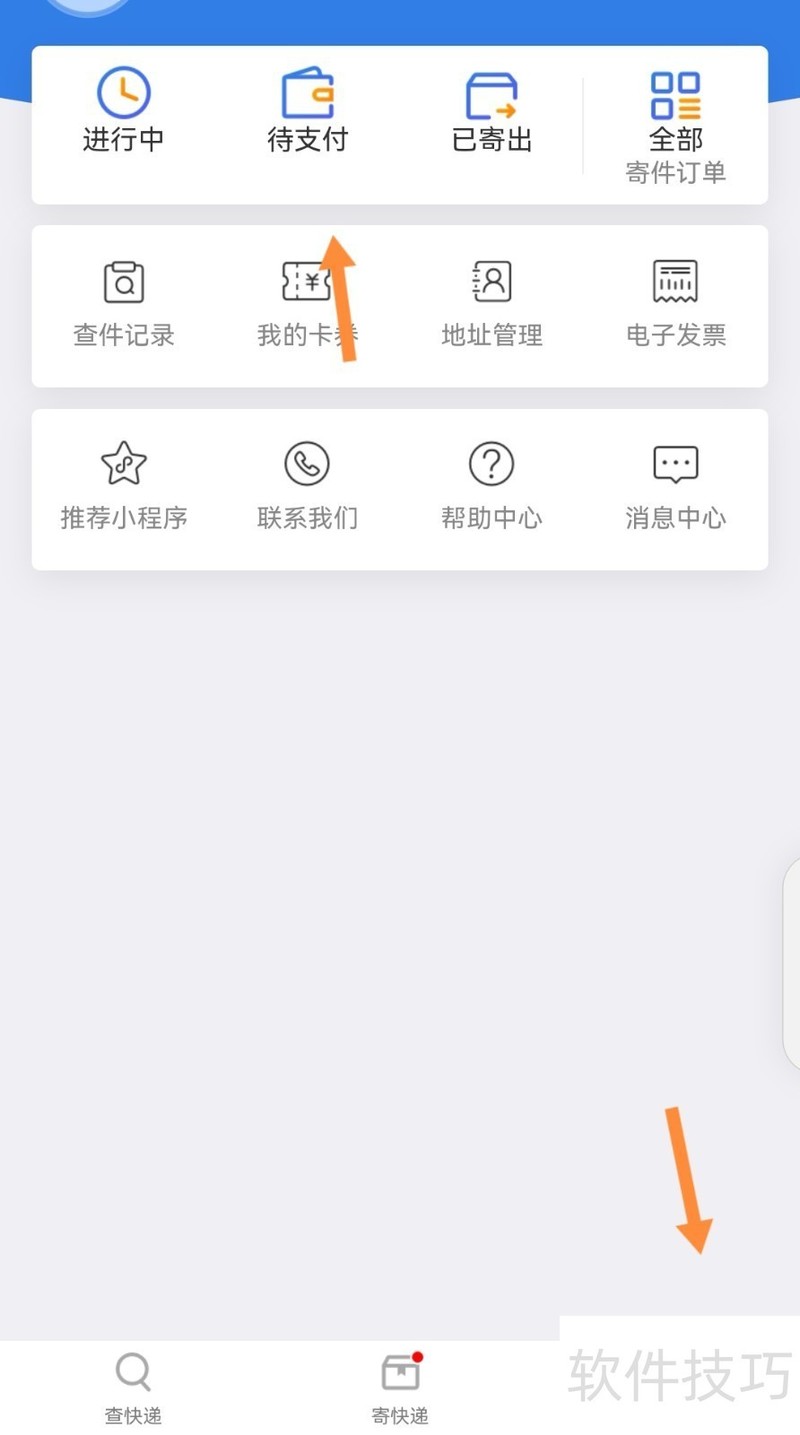This screenshot has width=800, height=1435.
Task: Select the 已寄出 shipped icon
Action: (x=491, y=95)
